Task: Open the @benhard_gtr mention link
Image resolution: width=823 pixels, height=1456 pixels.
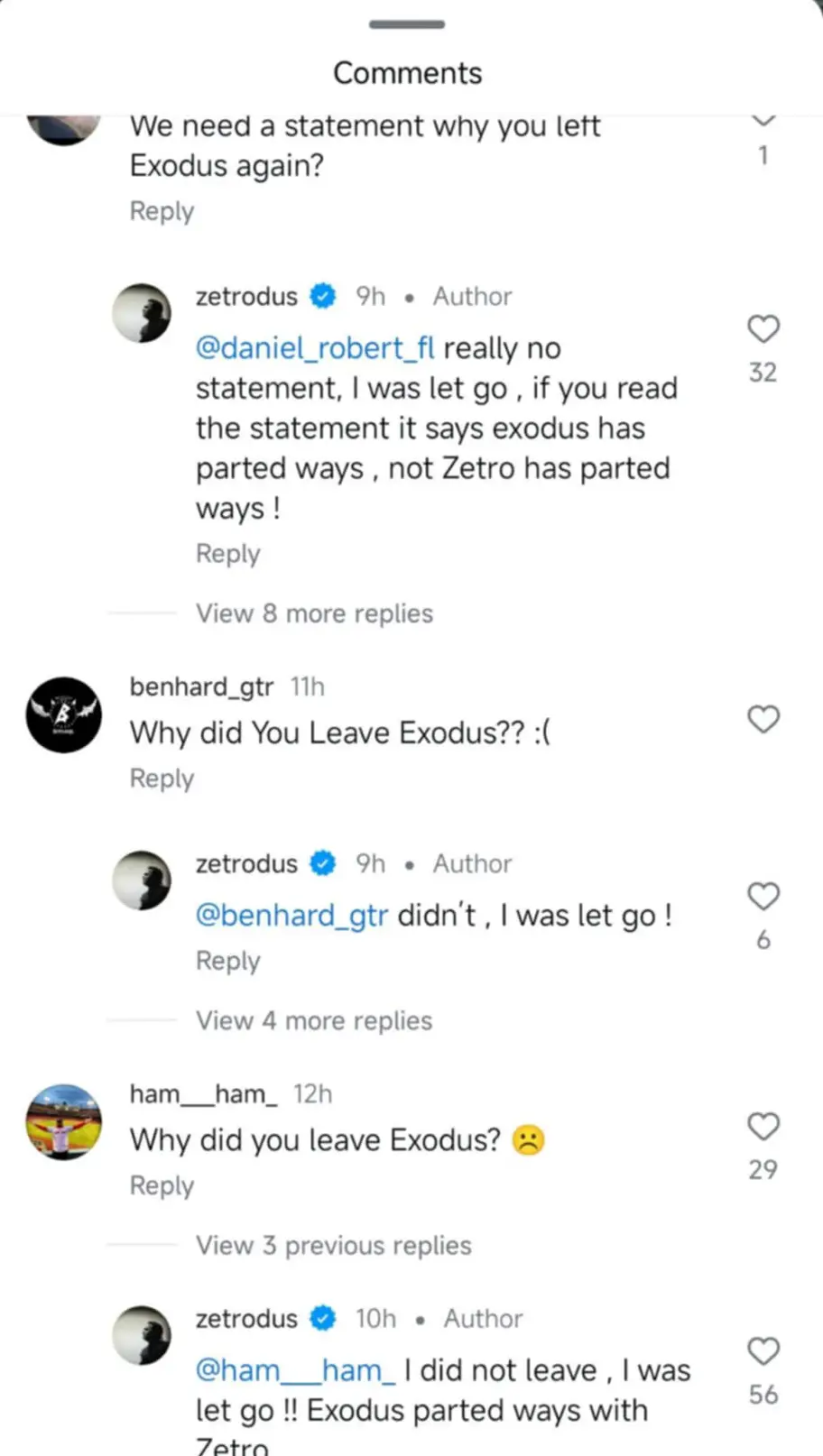Action: coord(291,916)
